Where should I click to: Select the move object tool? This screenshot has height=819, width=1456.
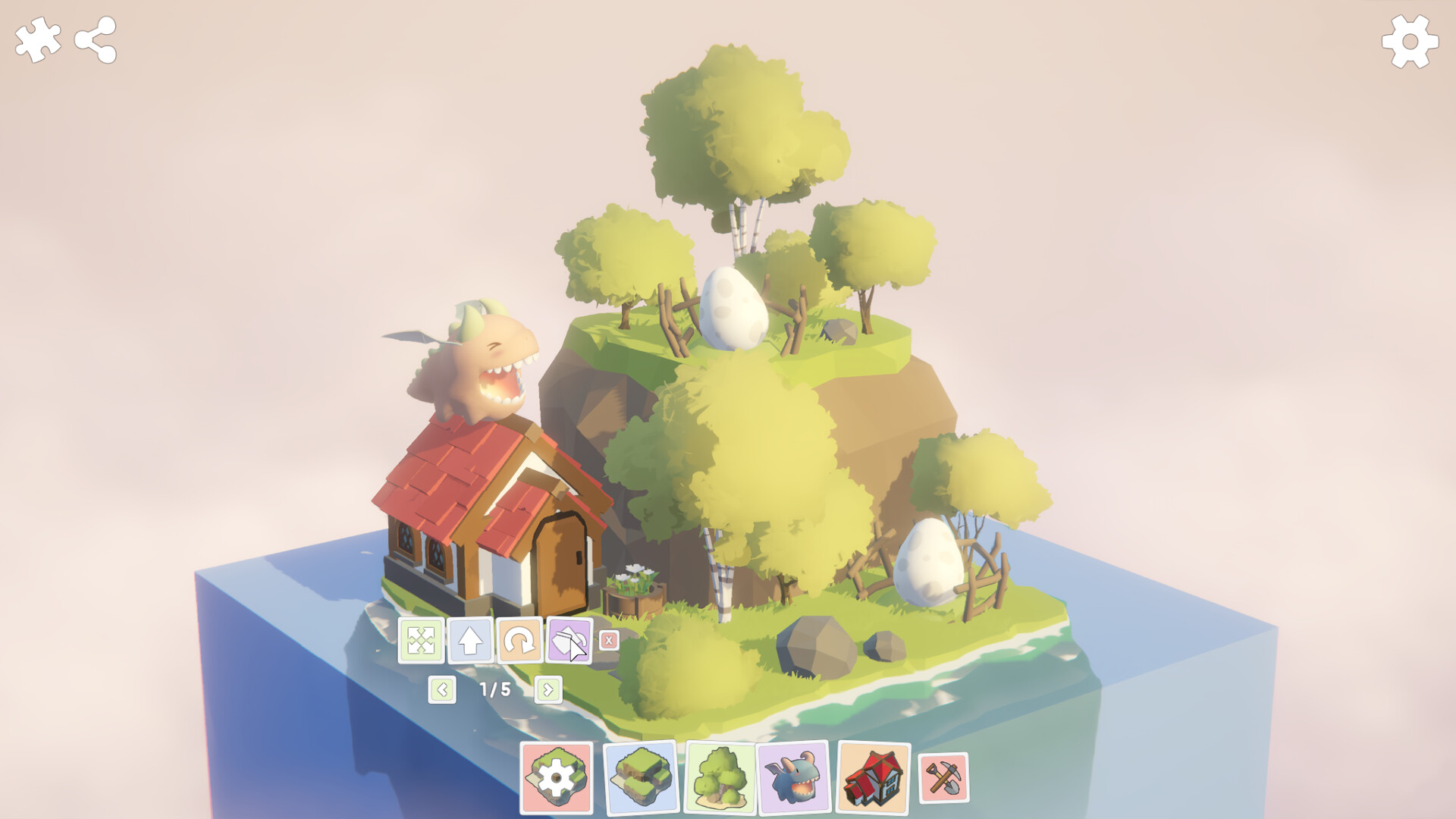click(421, 641)
